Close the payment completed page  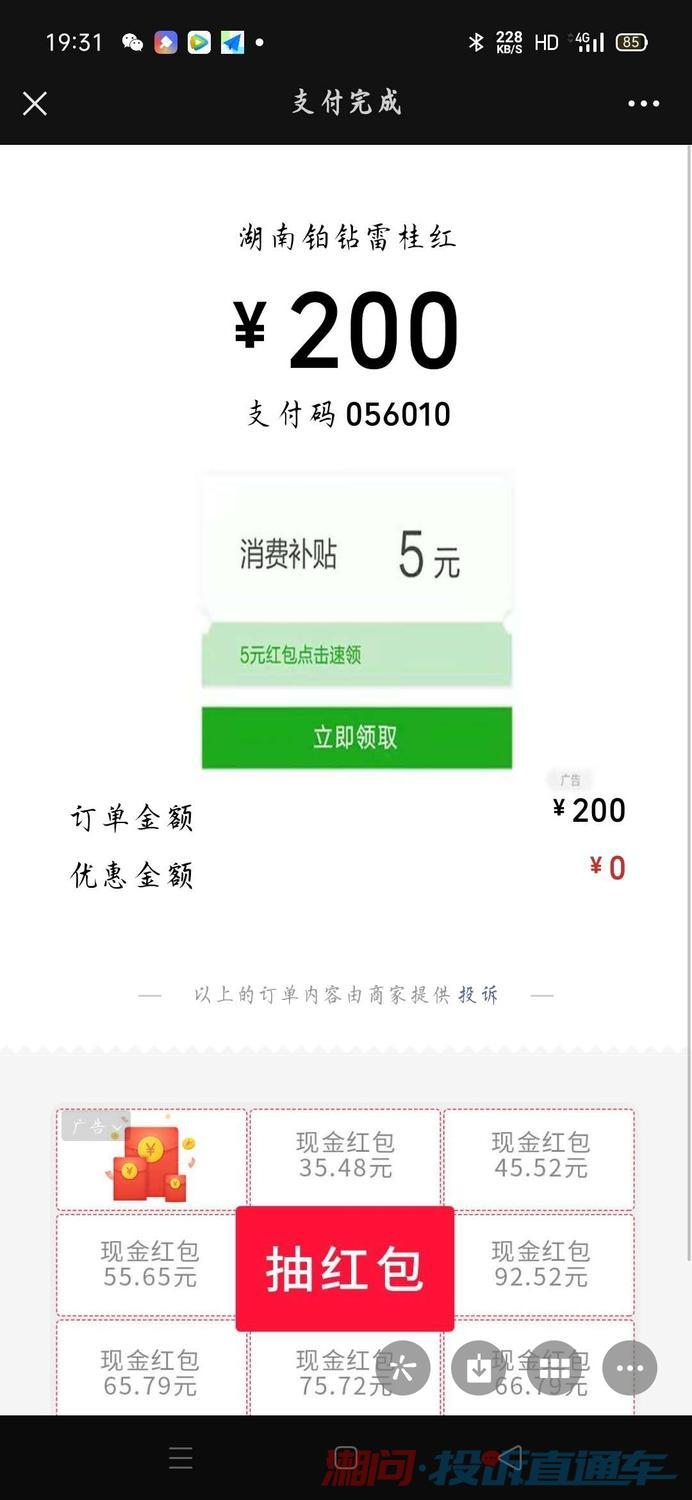click(x=35, y=103)
